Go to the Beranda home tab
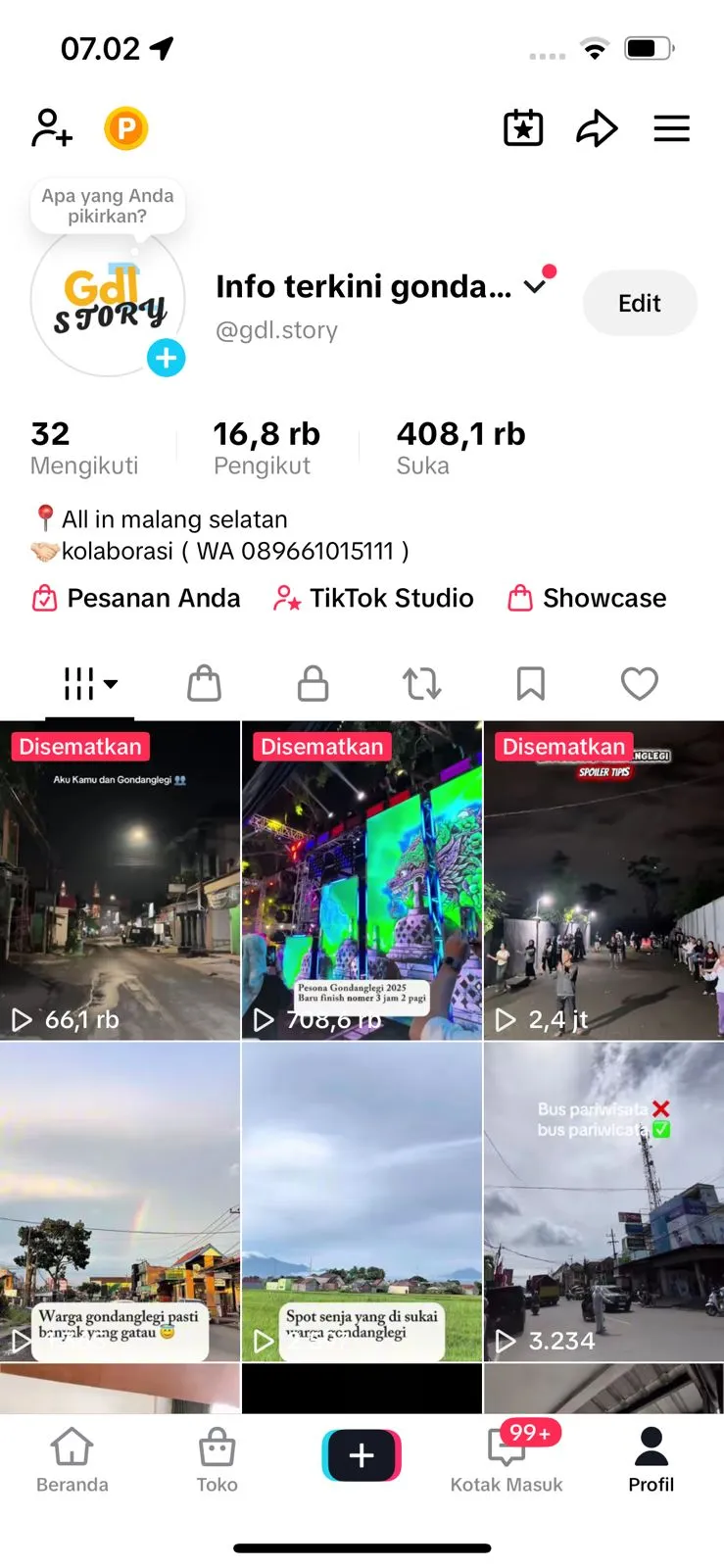The image size is (724, 1568). coord(72,1459)
